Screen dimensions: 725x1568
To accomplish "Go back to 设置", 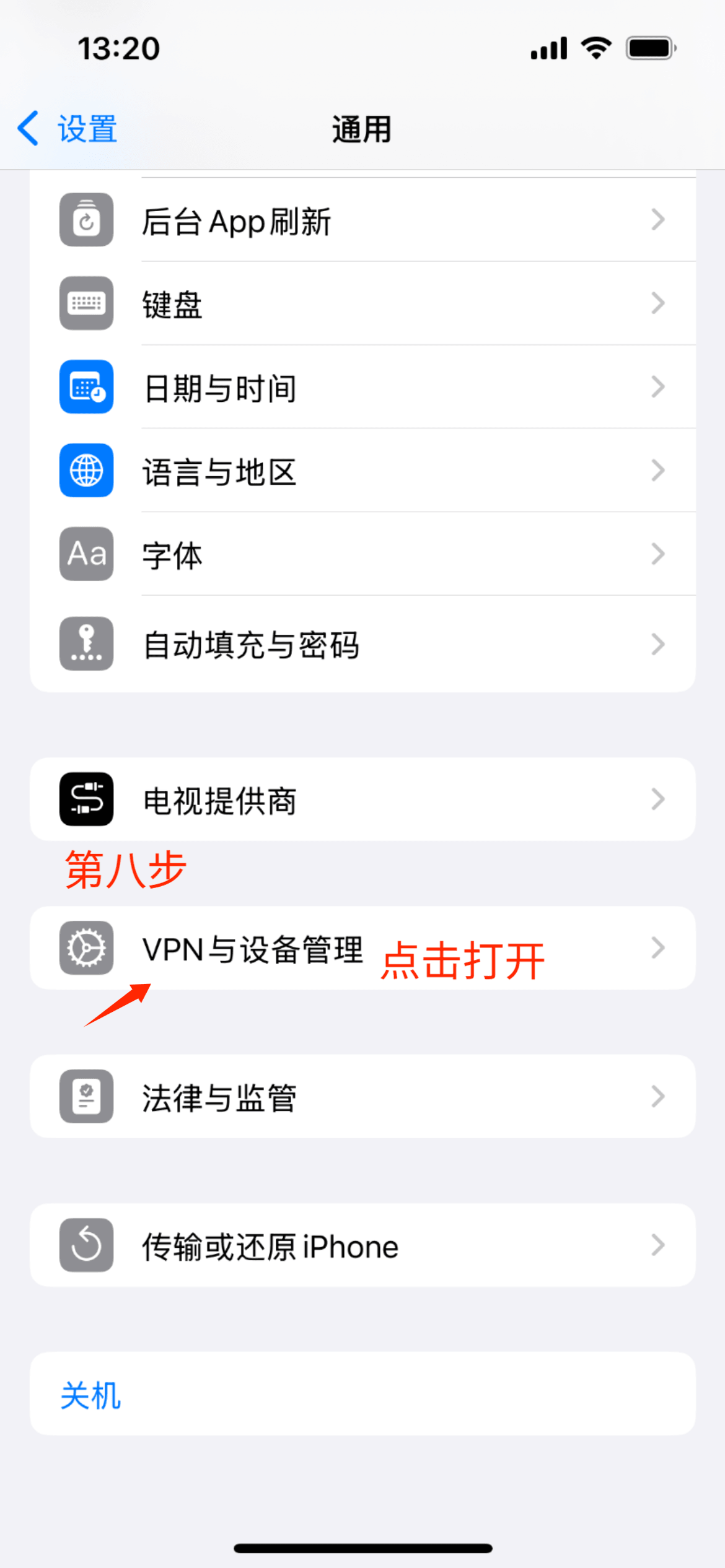I will point(68,129).
